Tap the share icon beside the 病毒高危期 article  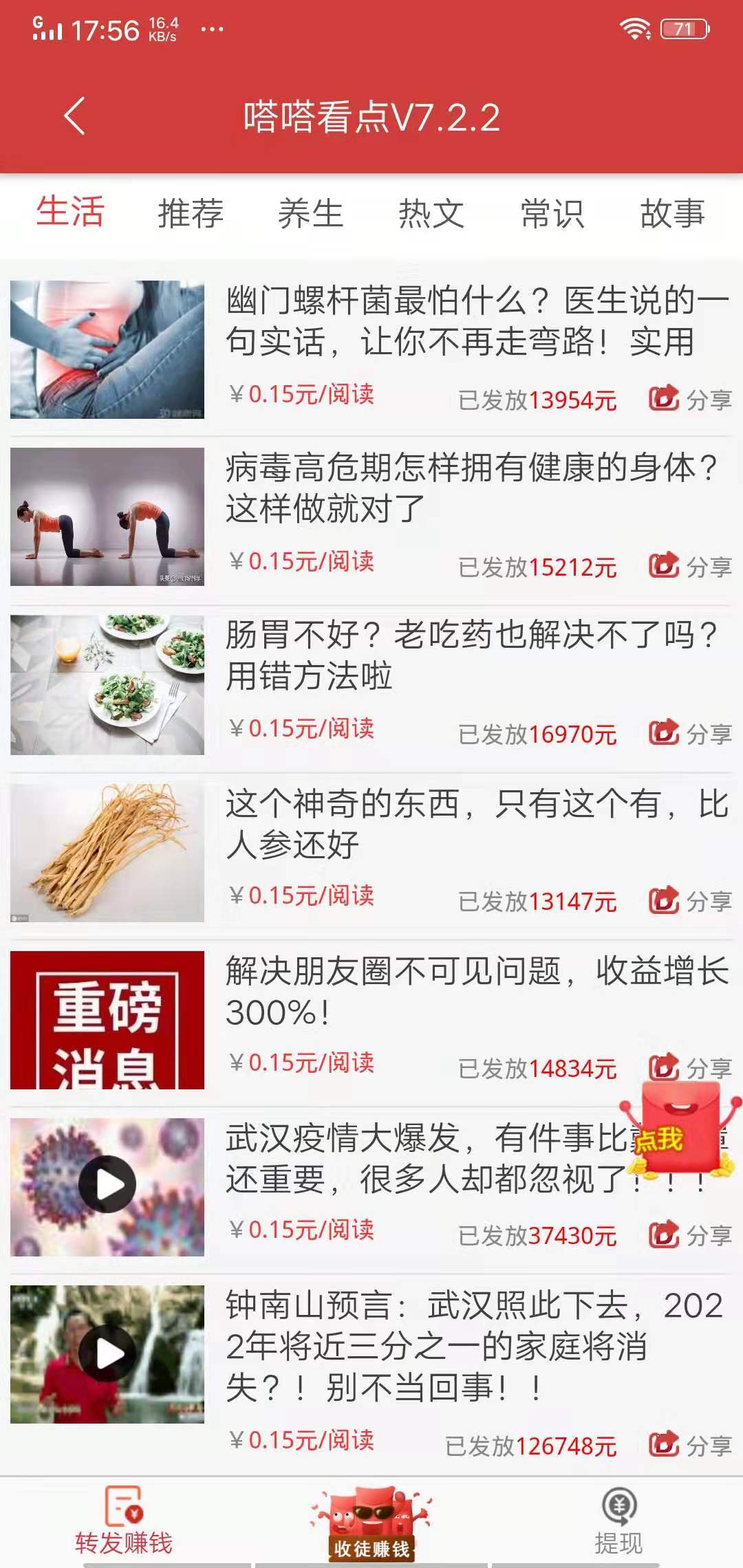click(x=663, y=565)
